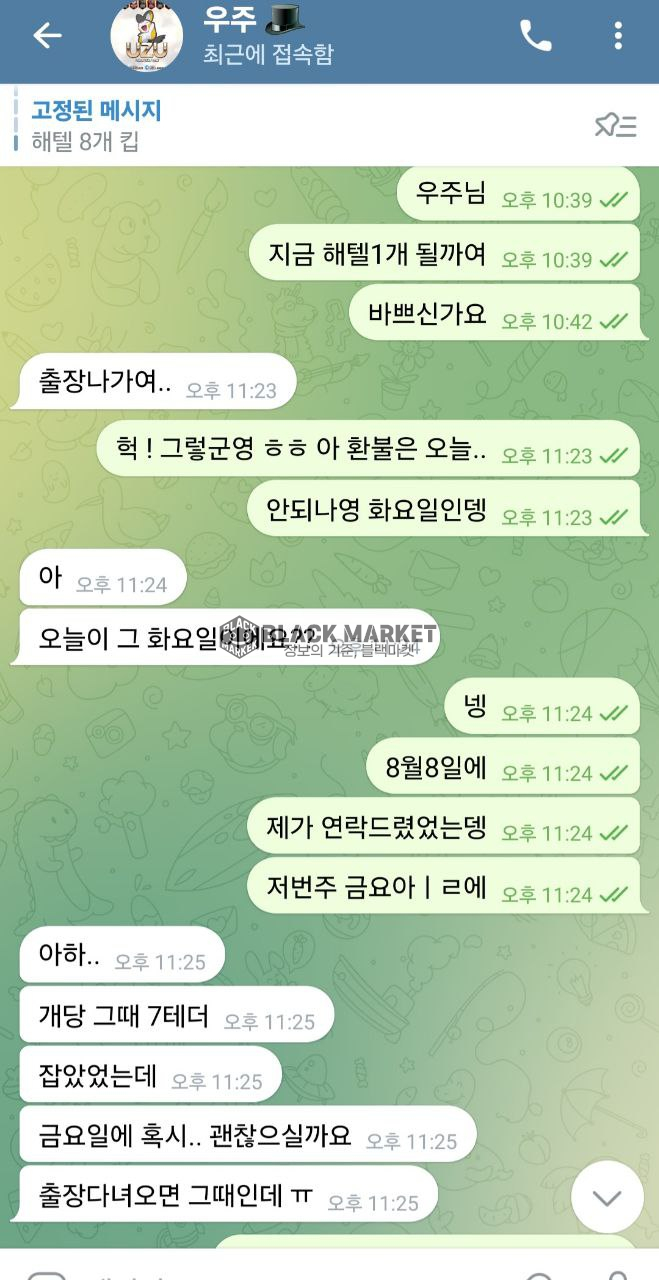Viewport: 659px width, 1280px height.
Task: Show the pinned messages list
Action: [615, 126]
